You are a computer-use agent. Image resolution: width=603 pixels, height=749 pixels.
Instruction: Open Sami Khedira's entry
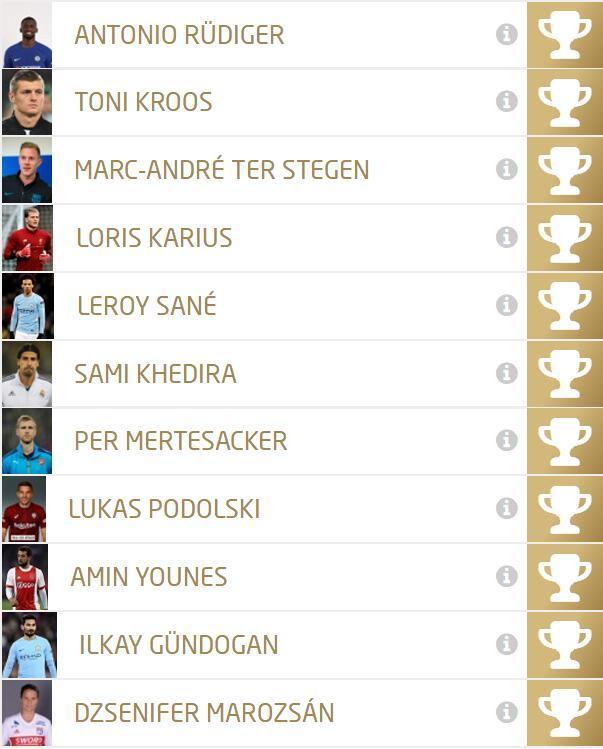point(155,374)
